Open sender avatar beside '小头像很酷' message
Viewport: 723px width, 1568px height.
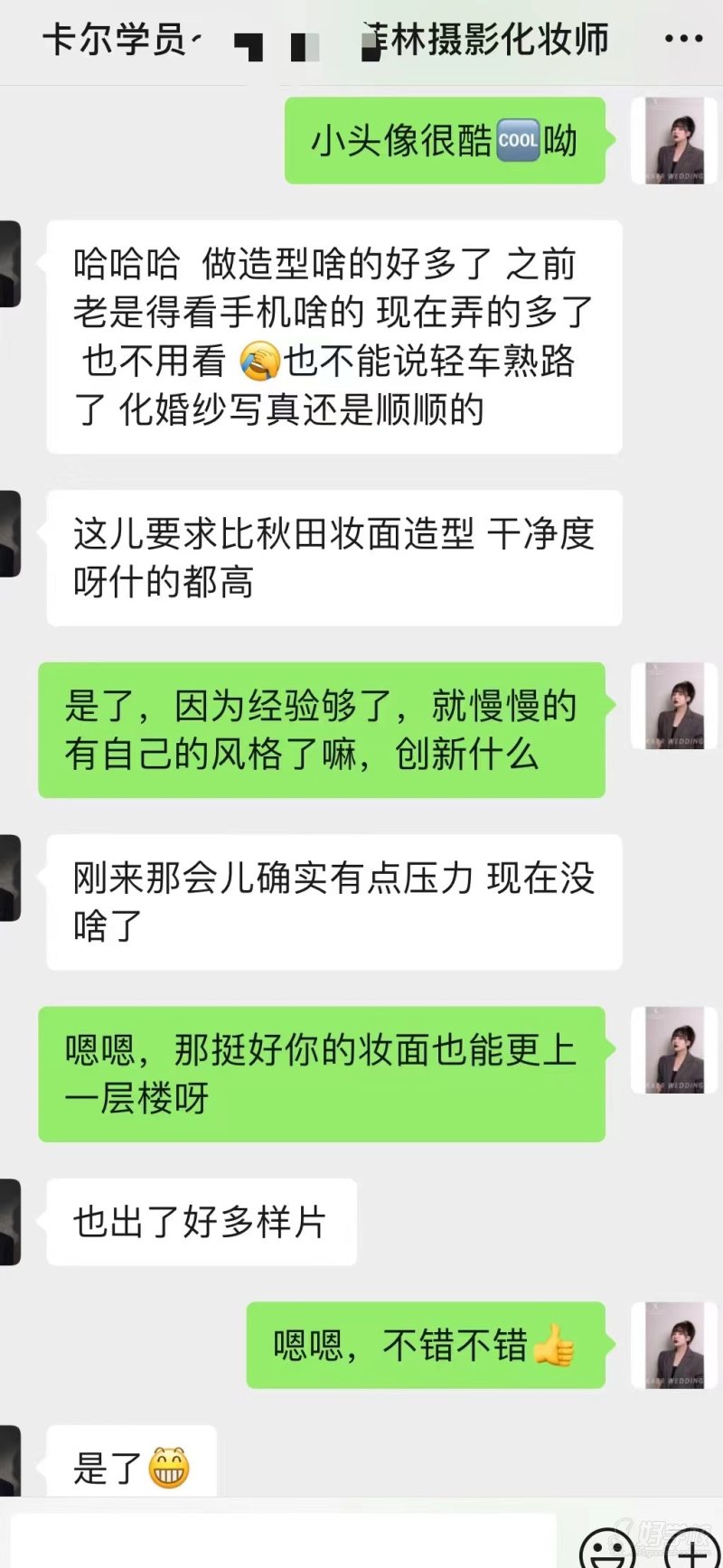(x=673, y=140)
